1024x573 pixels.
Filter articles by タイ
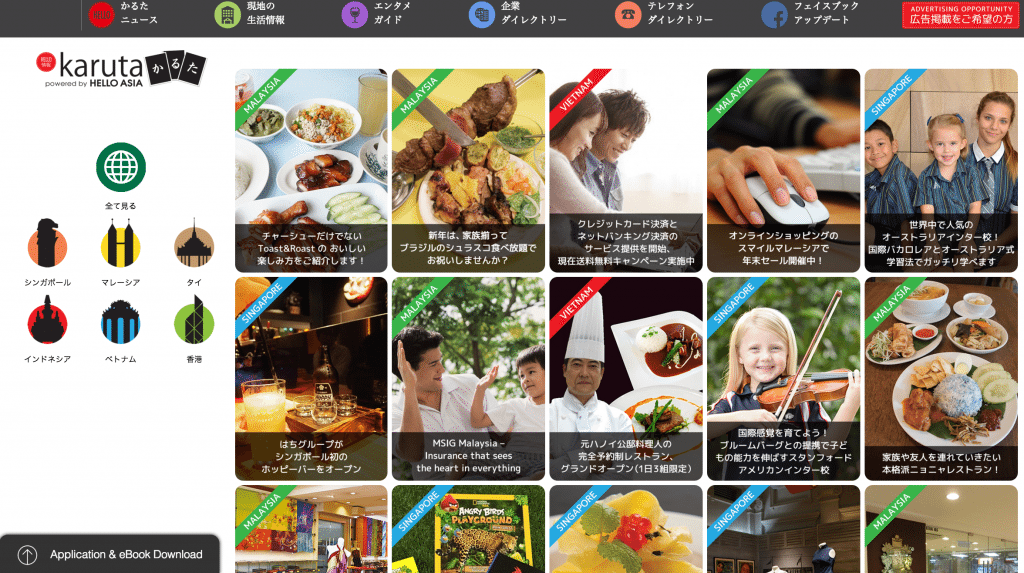tap(194, 245)
